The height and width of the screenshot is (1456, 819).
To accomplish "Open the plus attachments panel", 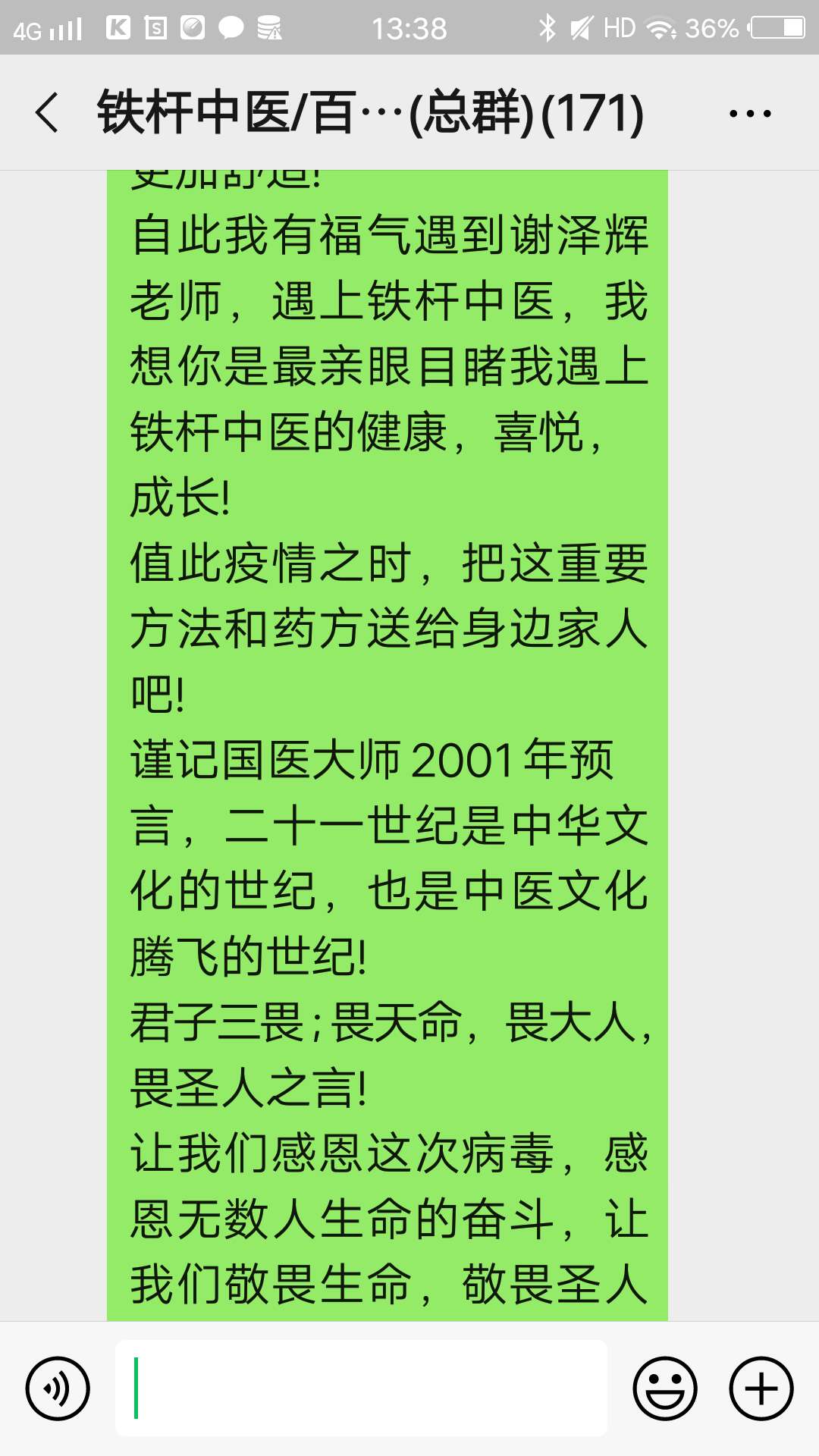I will pyautogui.click(x=761, y=1389).
